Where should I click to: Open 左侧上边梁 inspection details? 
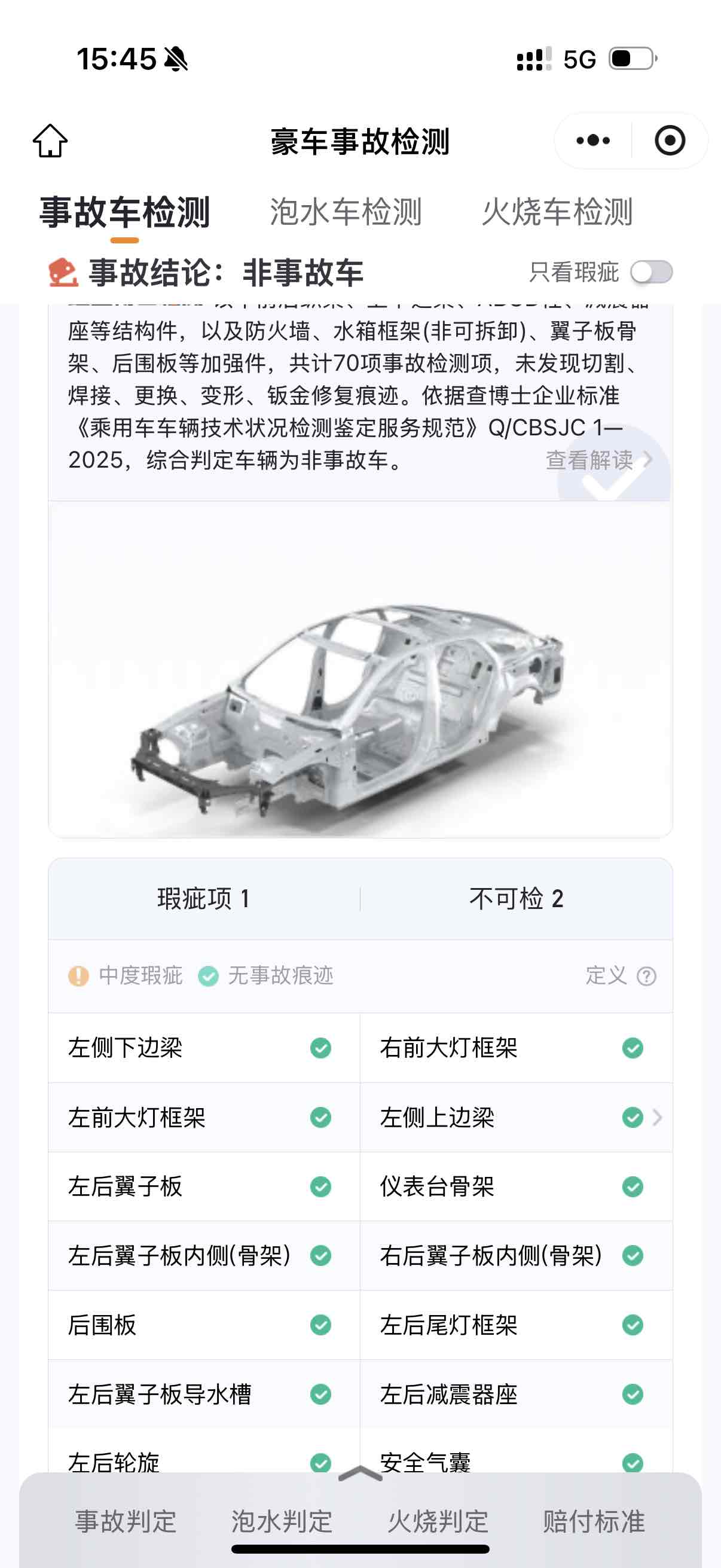[516, 1118]
